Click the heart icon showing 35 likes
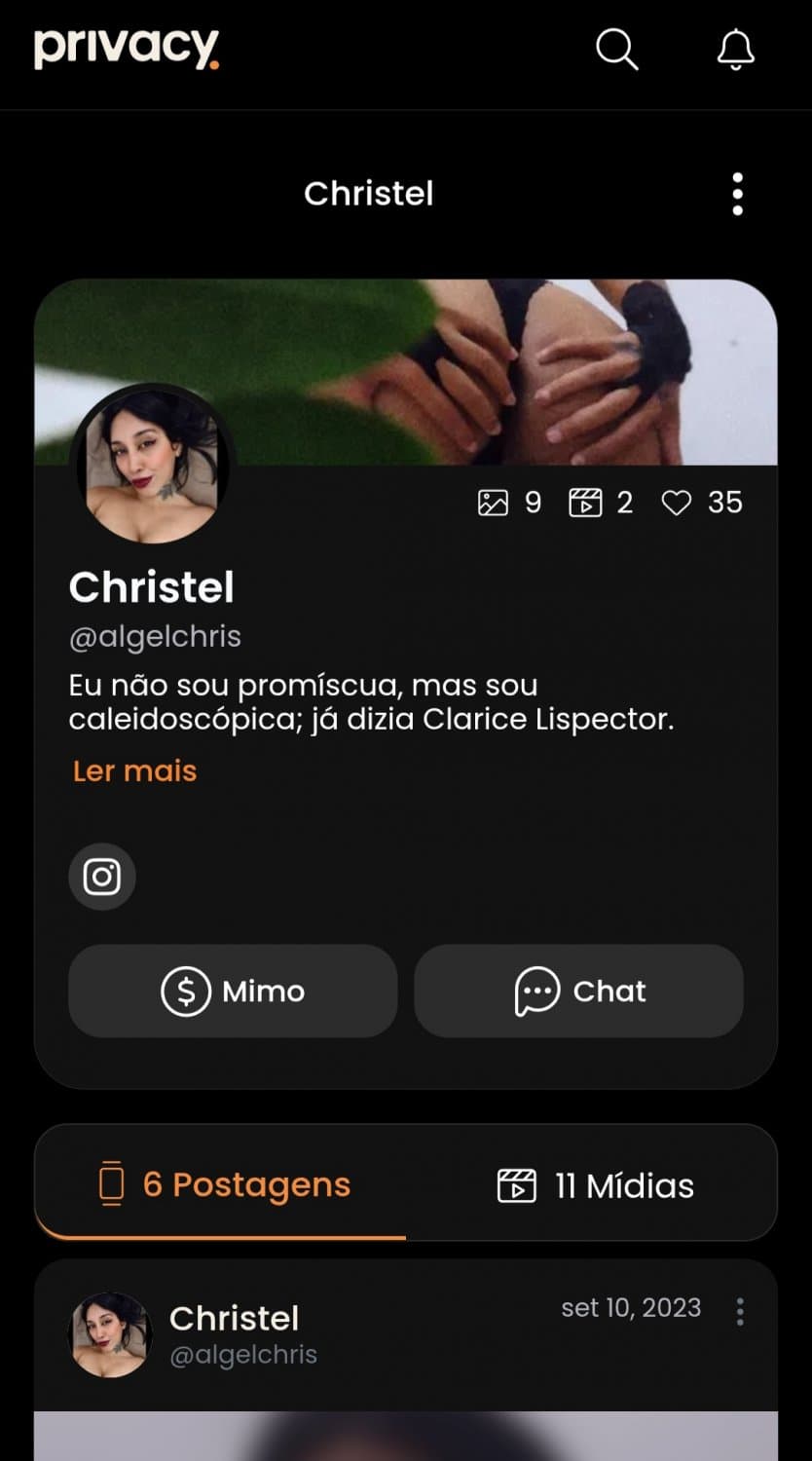Viewport: 812px width, 1461px height. click(x=676, y=503)
